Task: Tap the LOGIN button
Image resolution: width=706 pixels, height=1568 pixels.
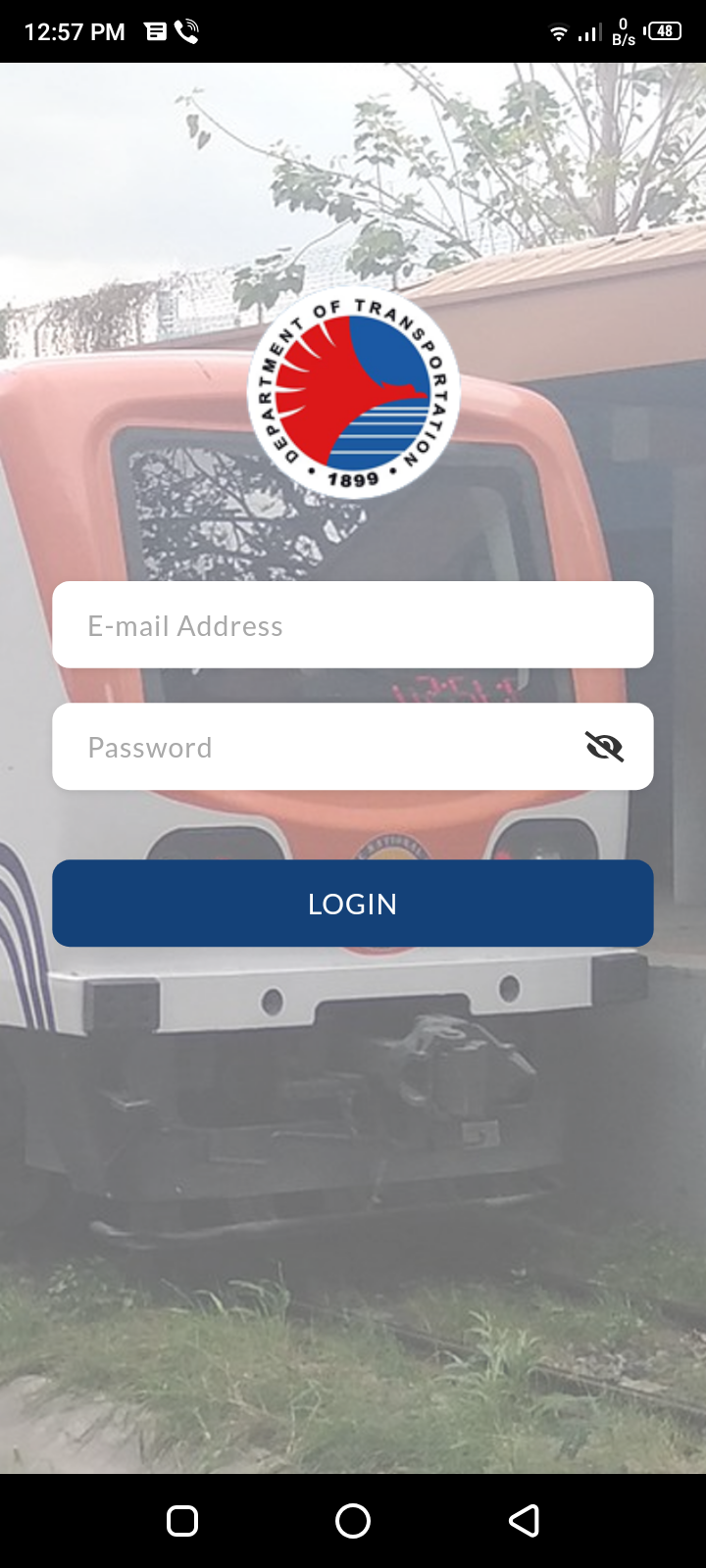Action: click(x=352, y=903)
